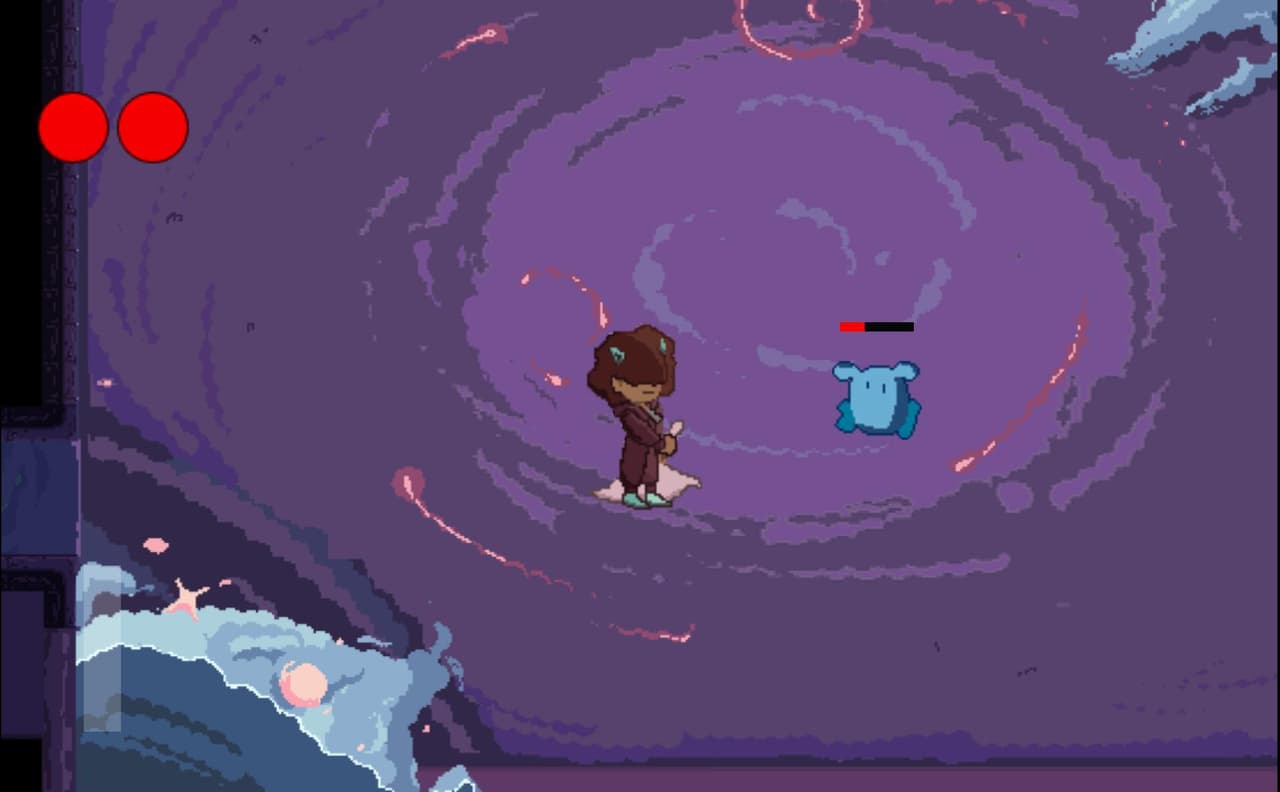Attack the blue blob enemy

point(877,399)
